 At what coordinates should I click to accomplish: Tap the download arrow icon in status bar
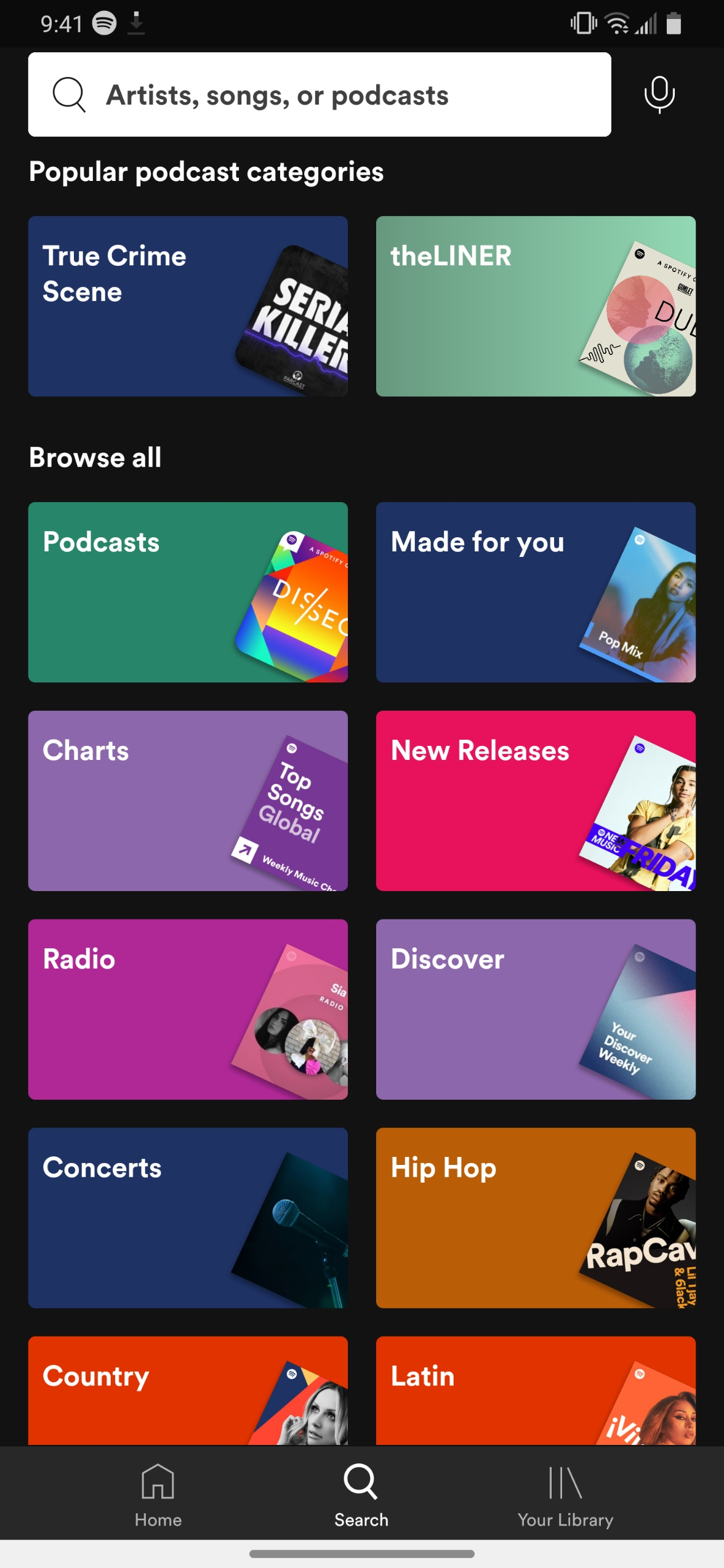[137, 23]
